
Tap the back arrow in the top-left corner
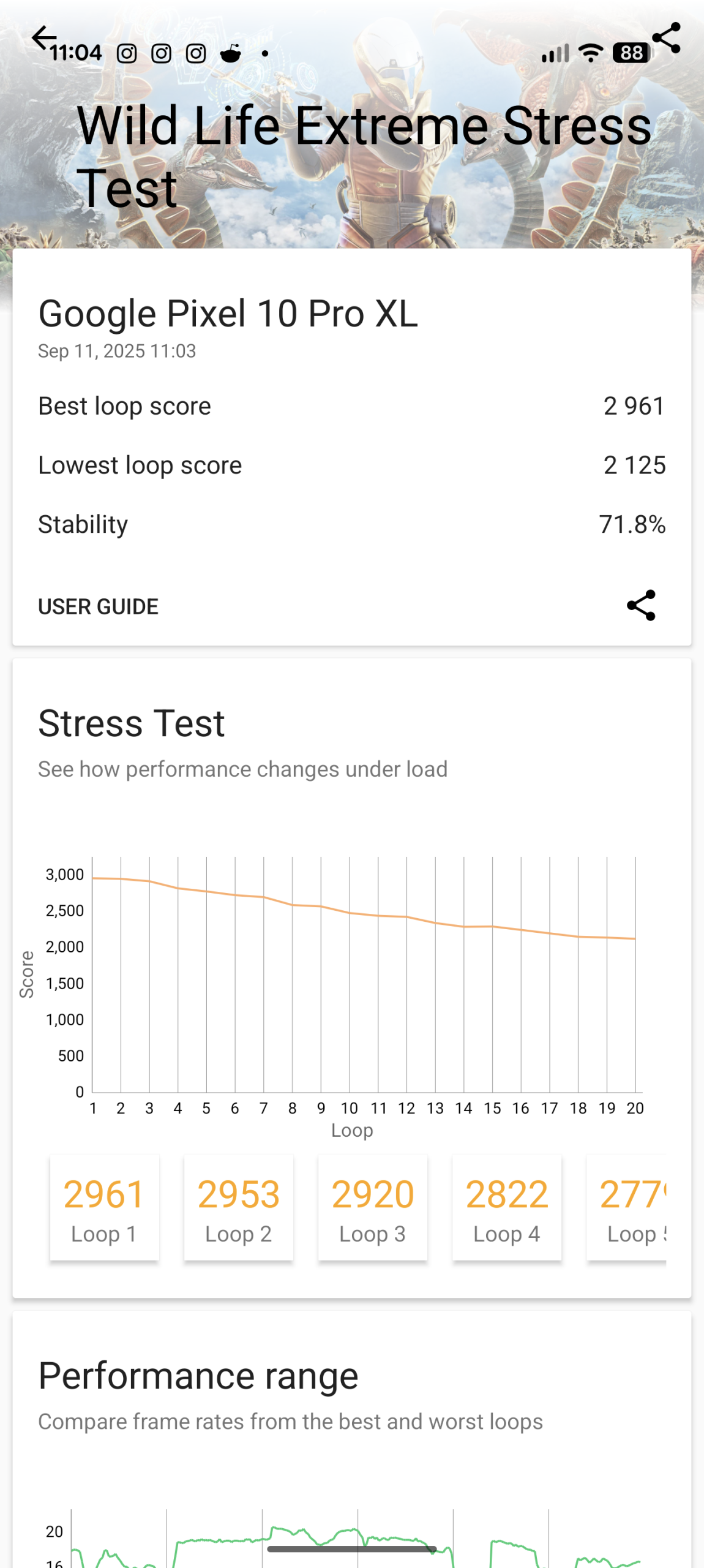43,38
